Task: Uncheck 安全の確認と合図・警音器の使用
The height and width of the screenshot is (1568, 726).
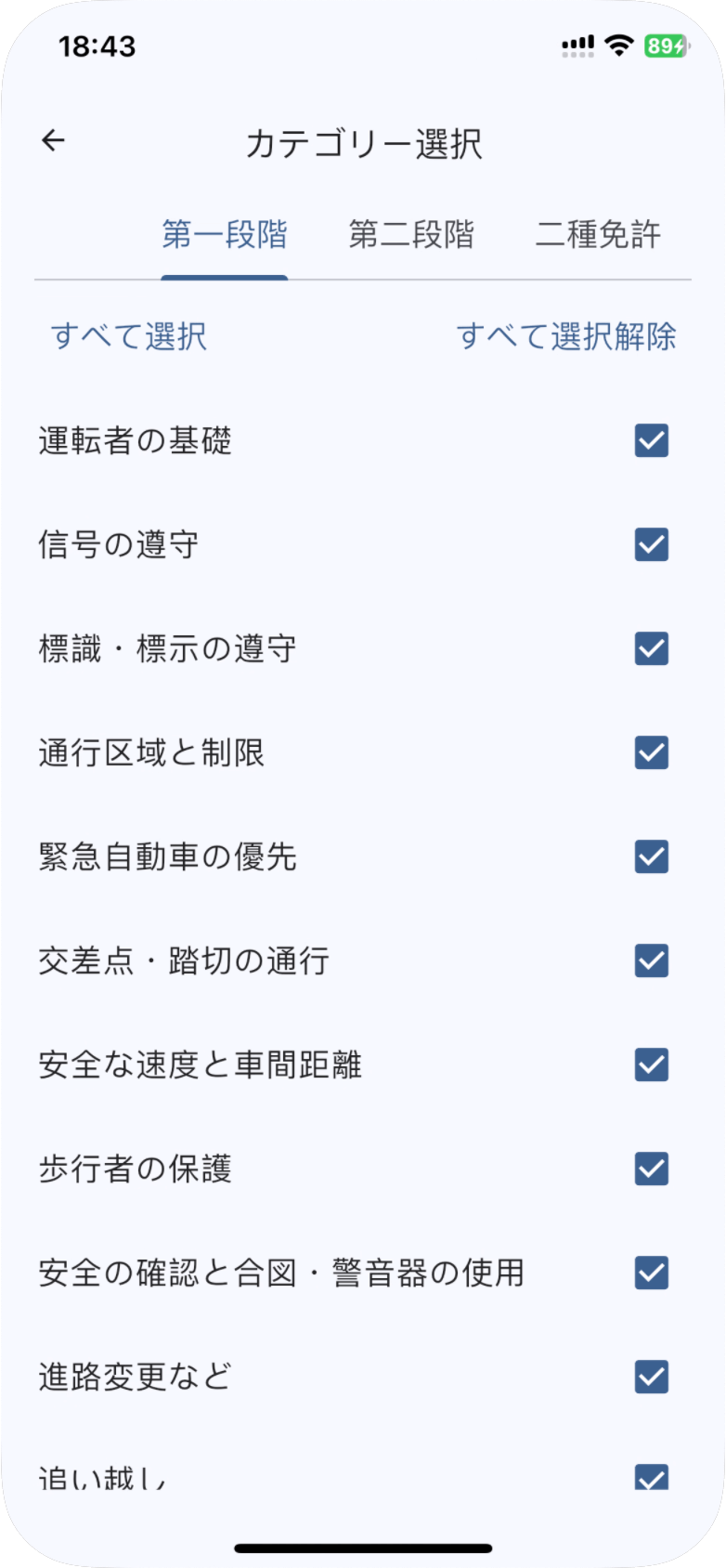Action: coord(652,1273)
